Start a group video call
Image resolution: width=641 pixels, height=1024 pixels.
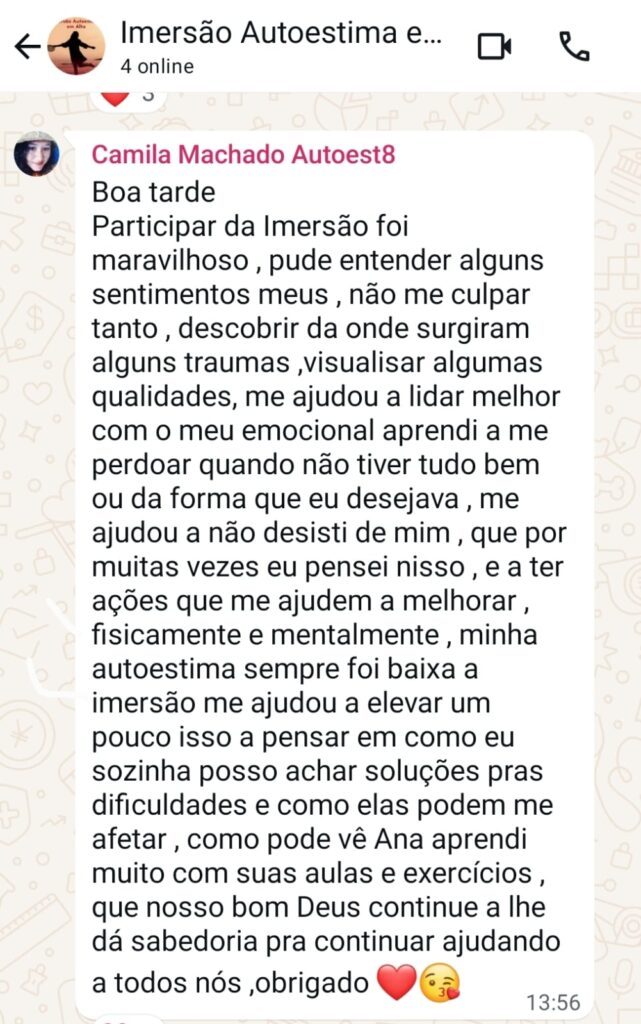tap(494, 47)
